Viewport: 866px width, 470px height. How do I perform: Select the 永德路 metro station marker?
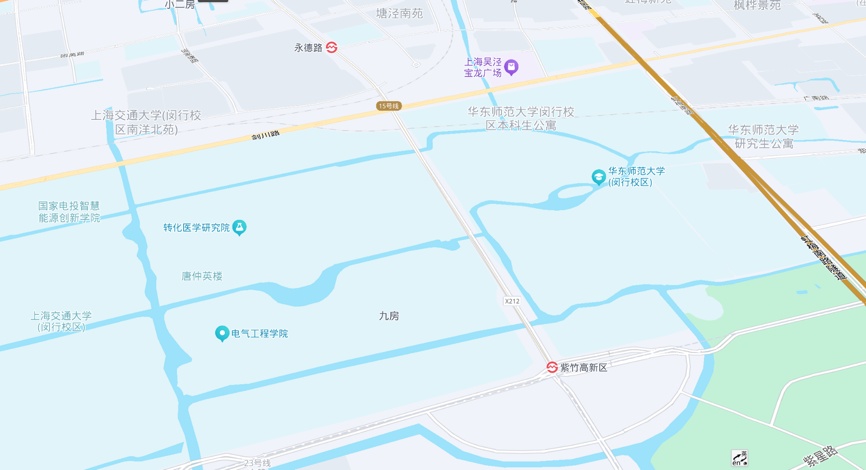tap(331, 47)
